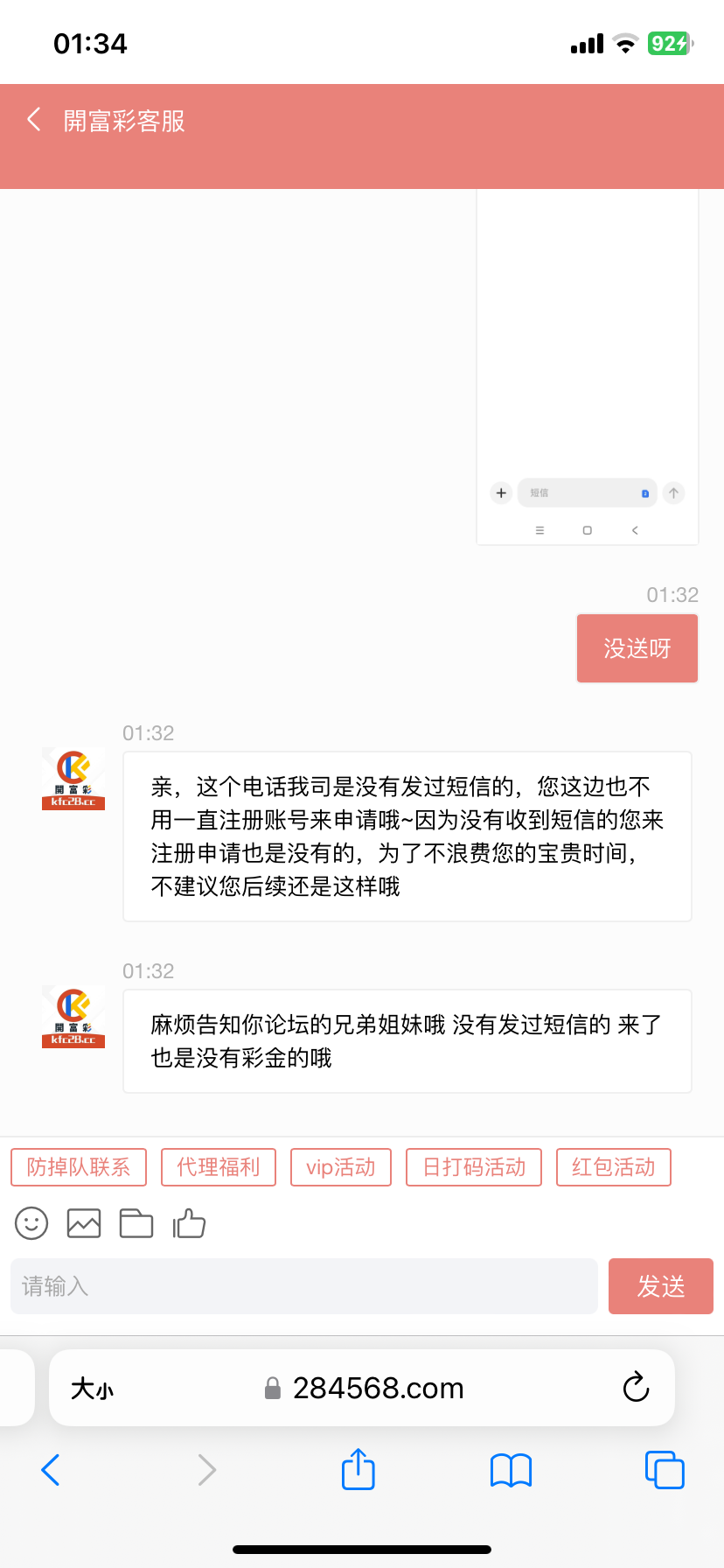
Task: Open the 红包活动 chip
Action: (614, 1167)
